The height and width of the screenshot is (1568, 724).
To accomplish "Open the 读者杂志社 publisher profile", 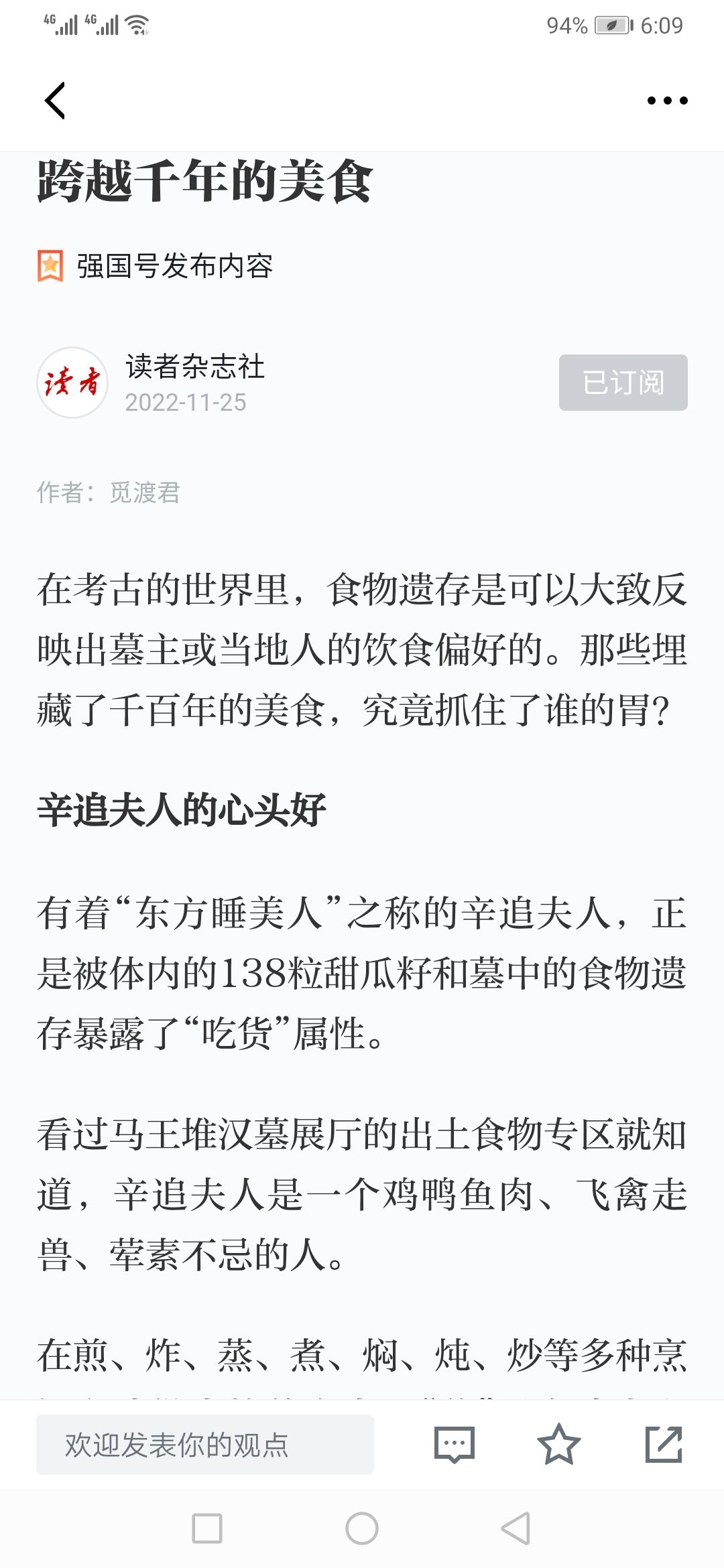I will pos(195,367).
